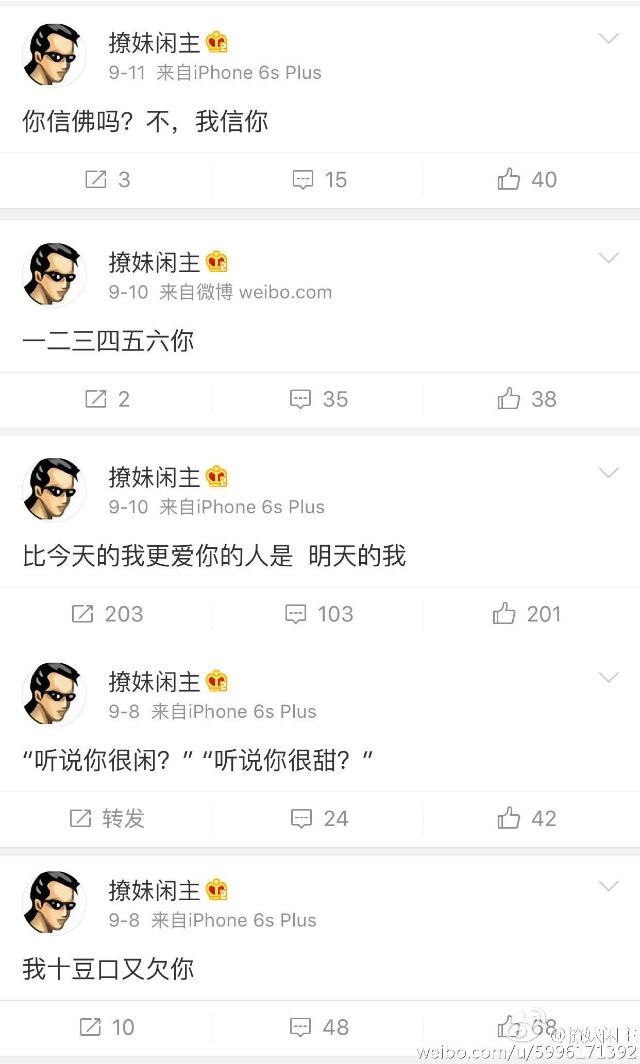640x1064 pixels.
Task: Open options arrow on the "一二三四五六你" post
Action: pos(609,258)
